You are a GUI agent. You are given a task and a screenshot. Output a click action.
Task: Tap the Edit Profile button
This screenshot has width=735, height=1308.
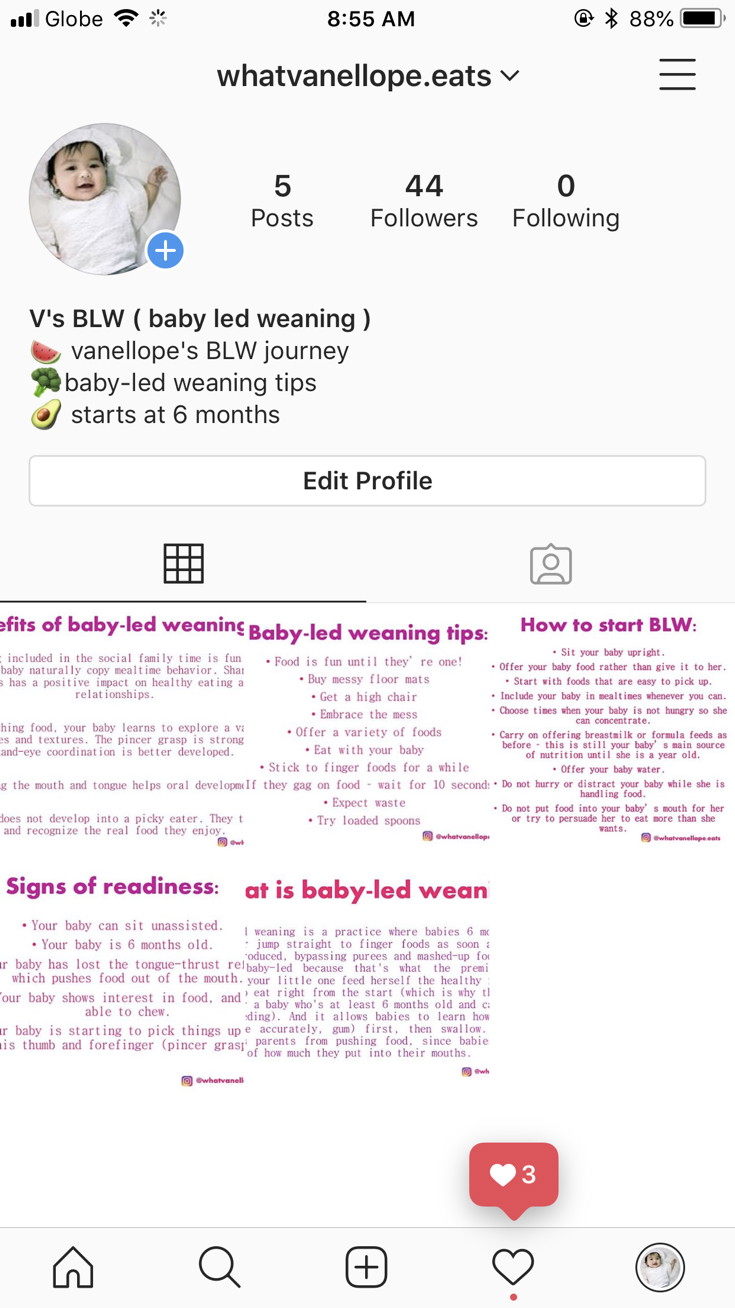tap(367, 481)
